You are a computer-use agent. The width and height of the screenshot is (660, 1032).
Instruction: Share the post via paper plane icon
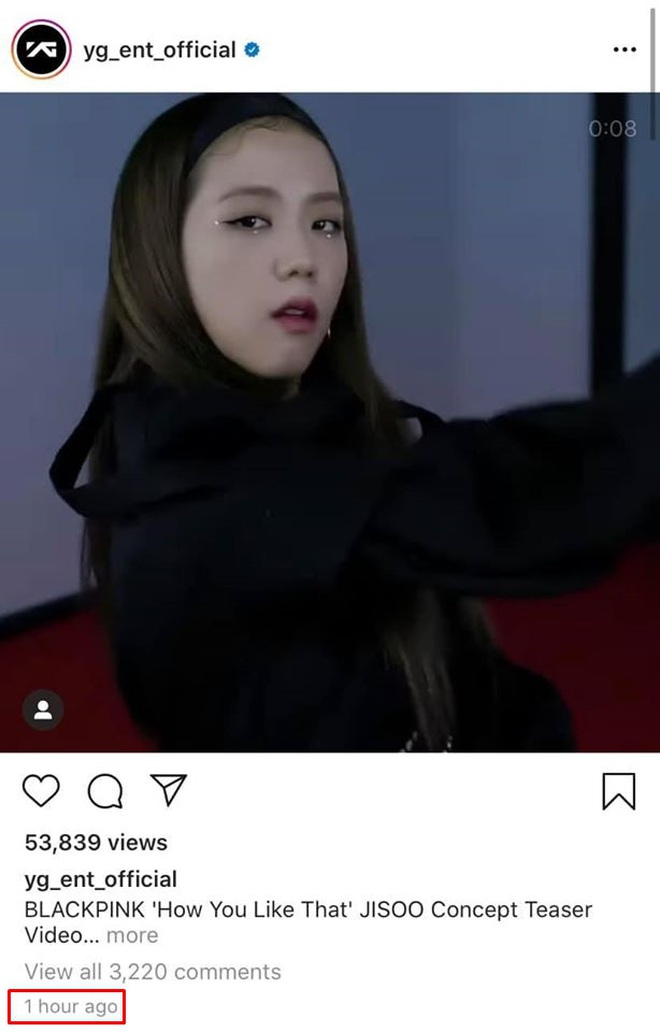[x=169, y=790]
